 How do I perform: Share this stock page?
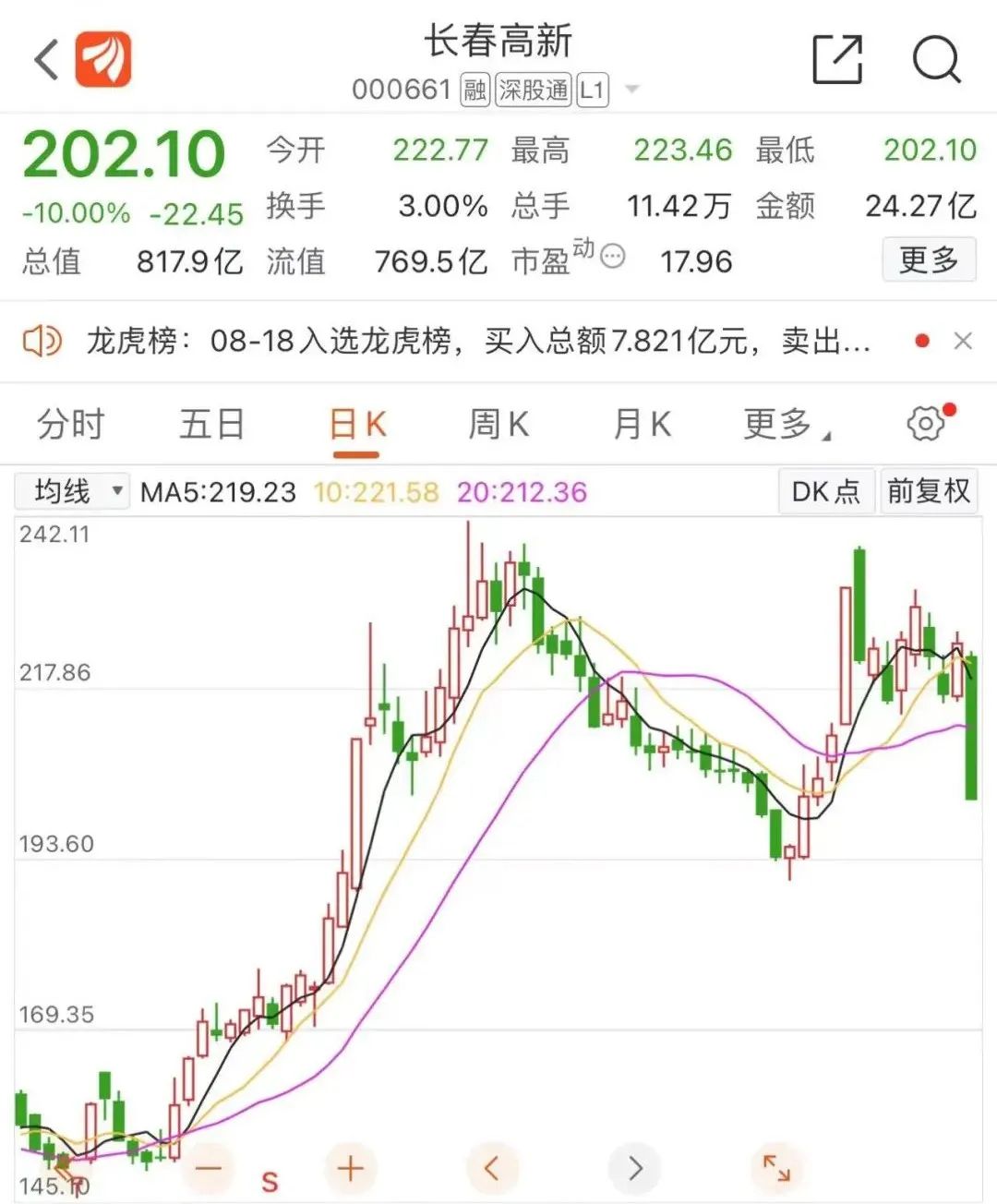[x=836, y=61]
